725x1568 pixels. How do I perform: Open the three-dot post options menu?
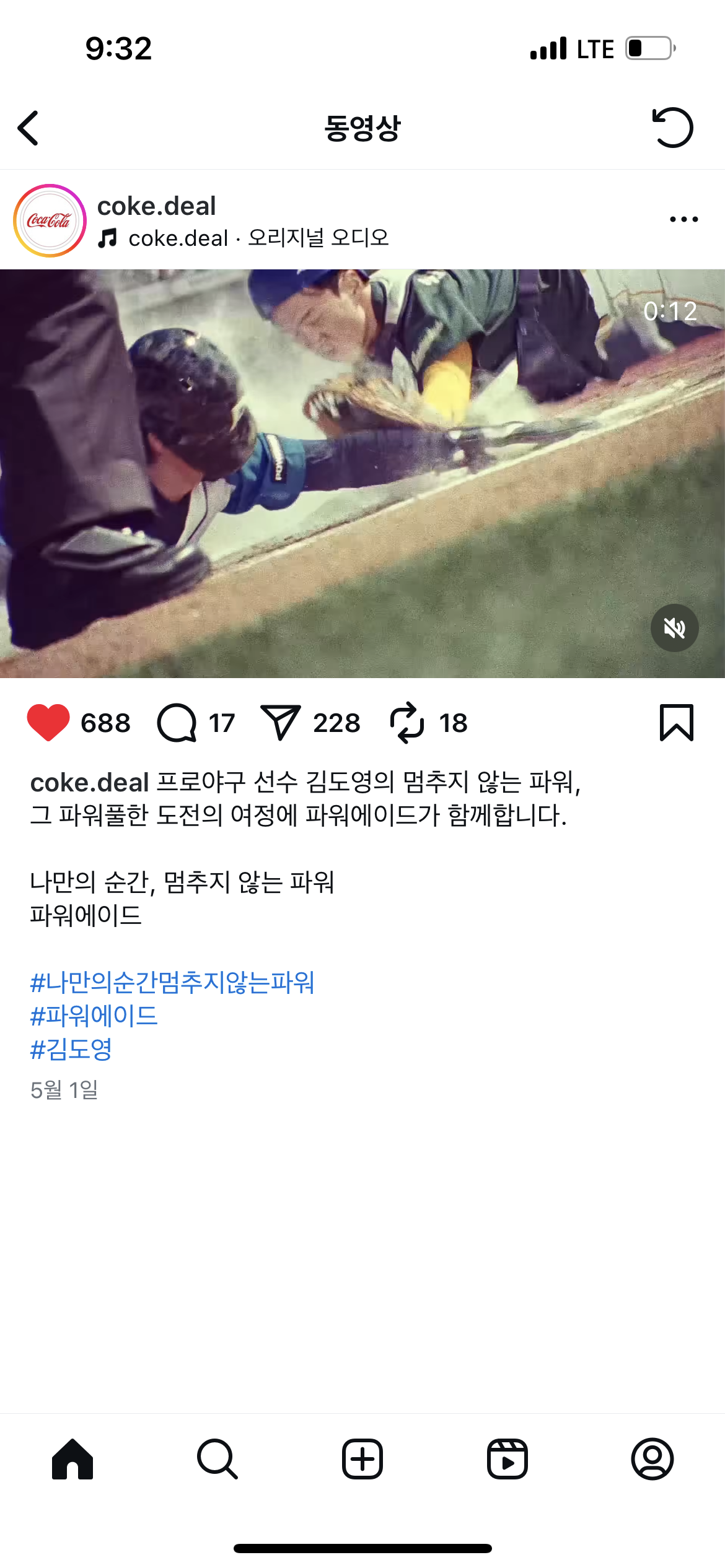[683, 219]
